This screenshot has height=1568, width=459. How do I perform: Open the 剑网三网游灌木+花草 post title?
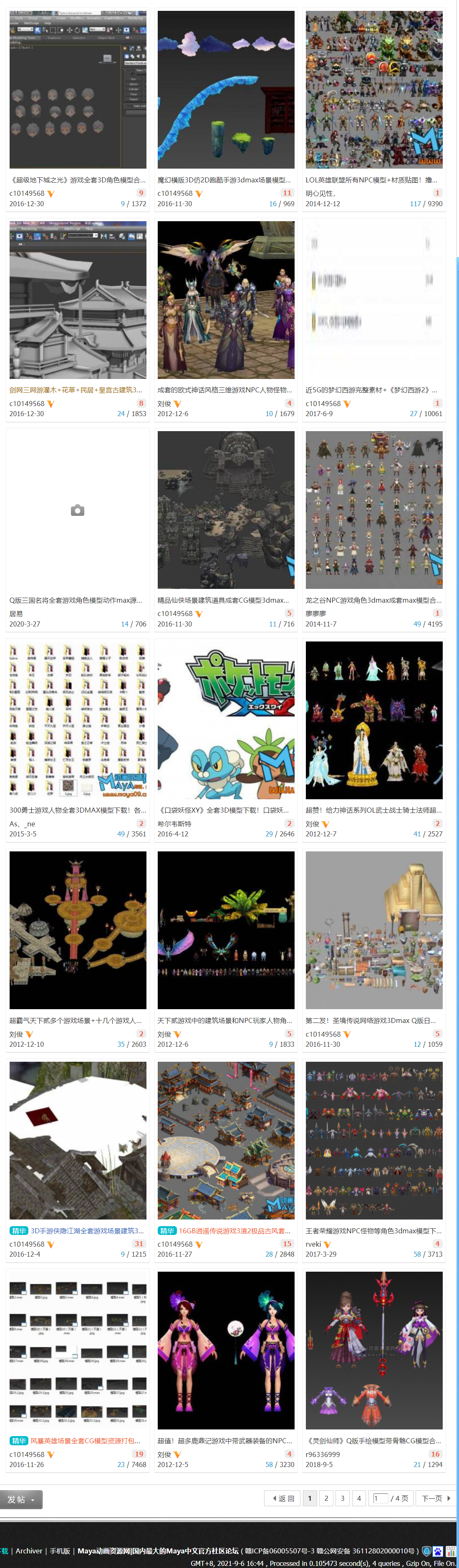click(76, 389)
